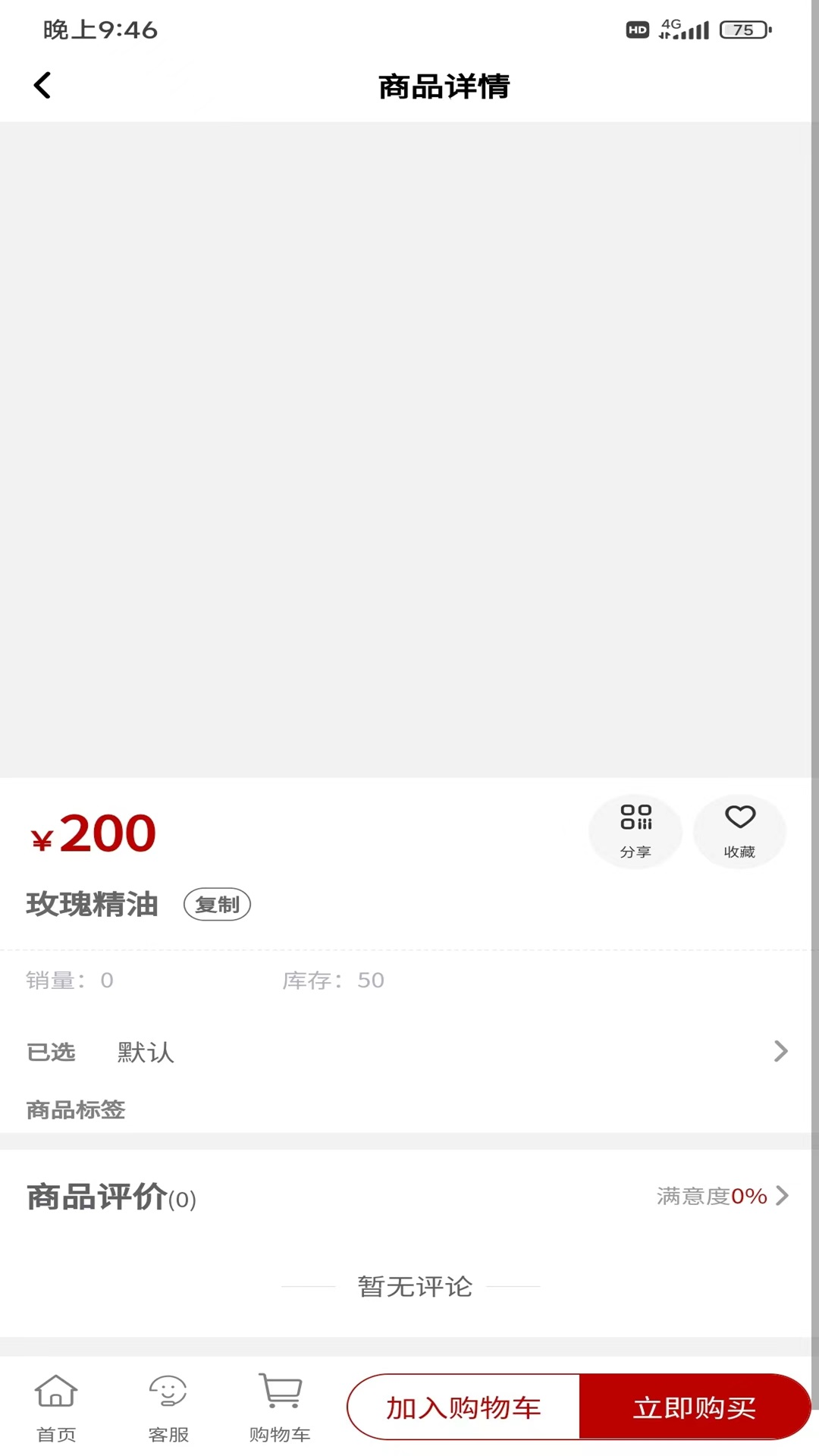Open the 购物车 shopping cart
This screenshot has width=819, height=1456.
coord(280,1408)
